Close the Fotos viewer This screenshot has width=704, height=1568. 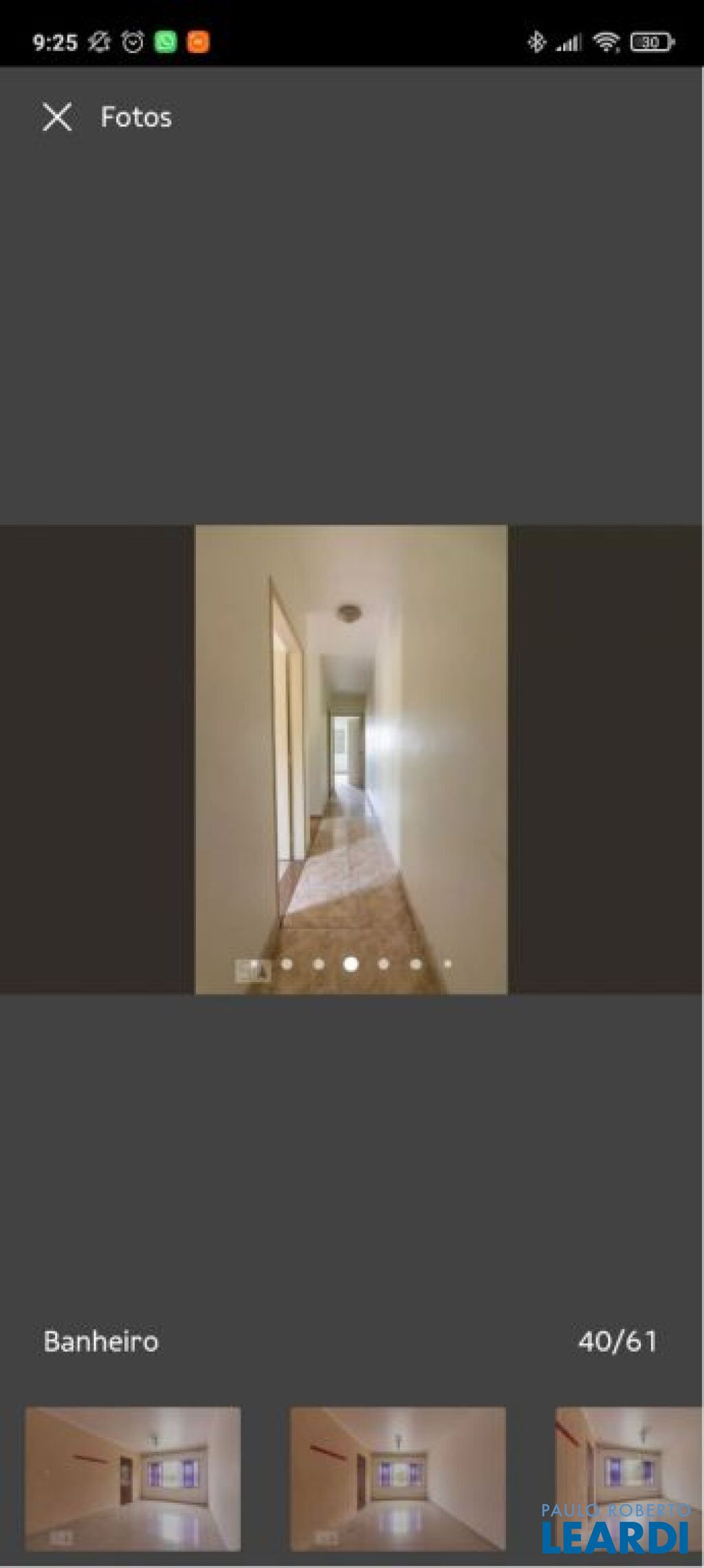57,117
